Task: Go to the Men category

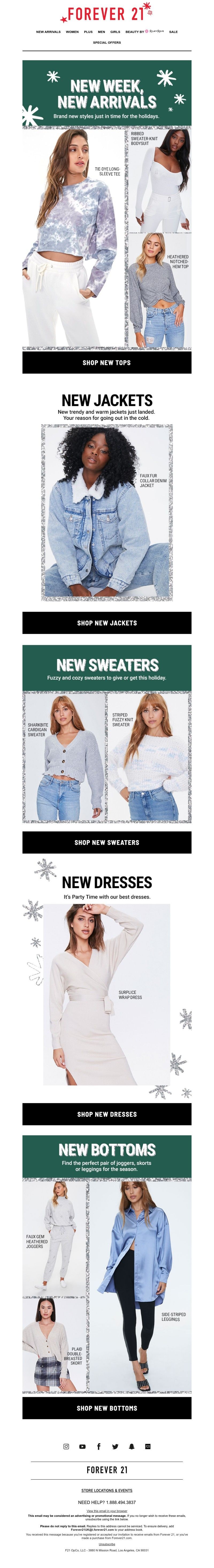Action: pyautogui.click(x=102, y=32)
